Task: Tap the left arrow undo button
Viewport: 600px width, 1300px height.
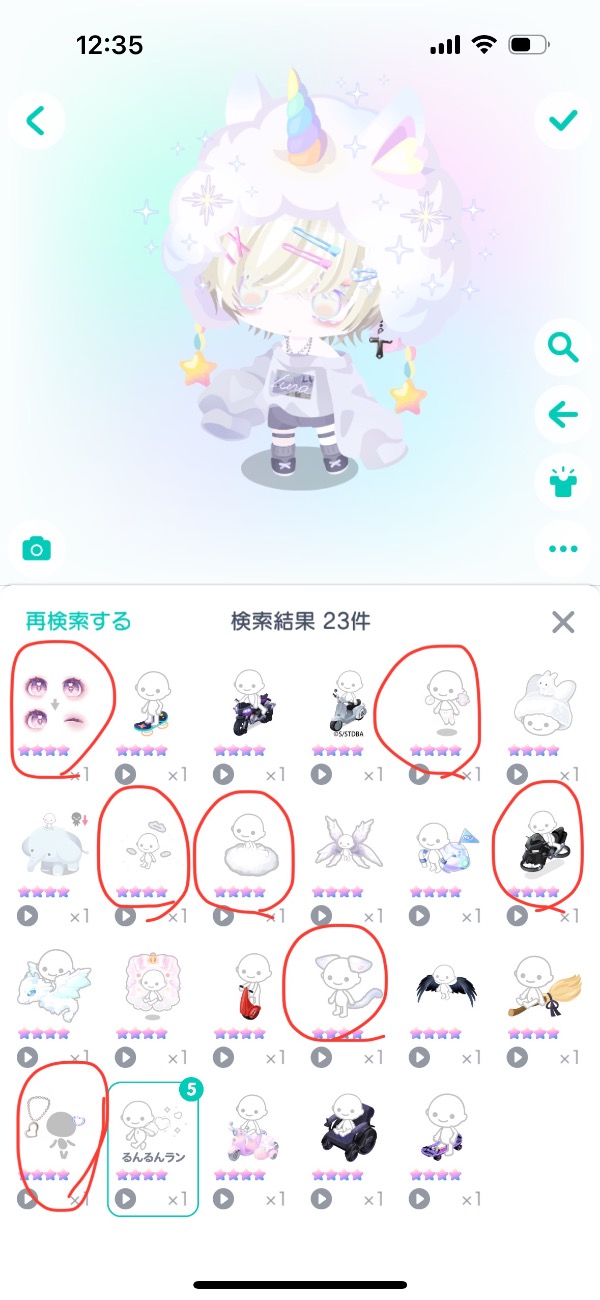Action: 563,413
